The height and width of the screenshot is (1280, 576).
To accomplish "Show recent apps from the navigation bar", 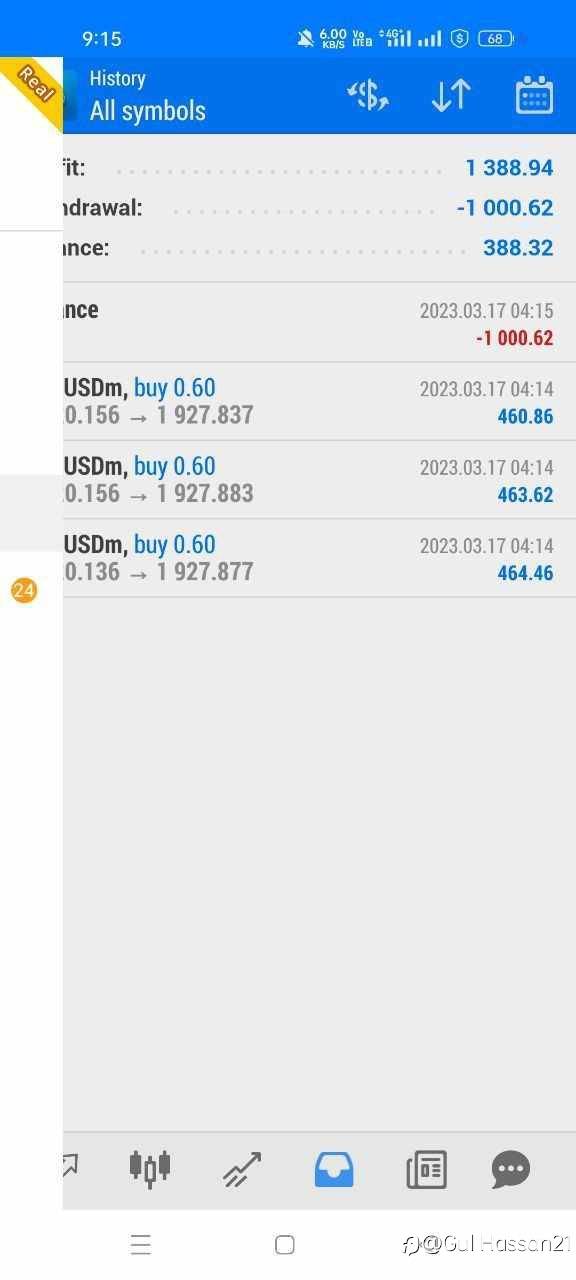I will (141, 1244).
